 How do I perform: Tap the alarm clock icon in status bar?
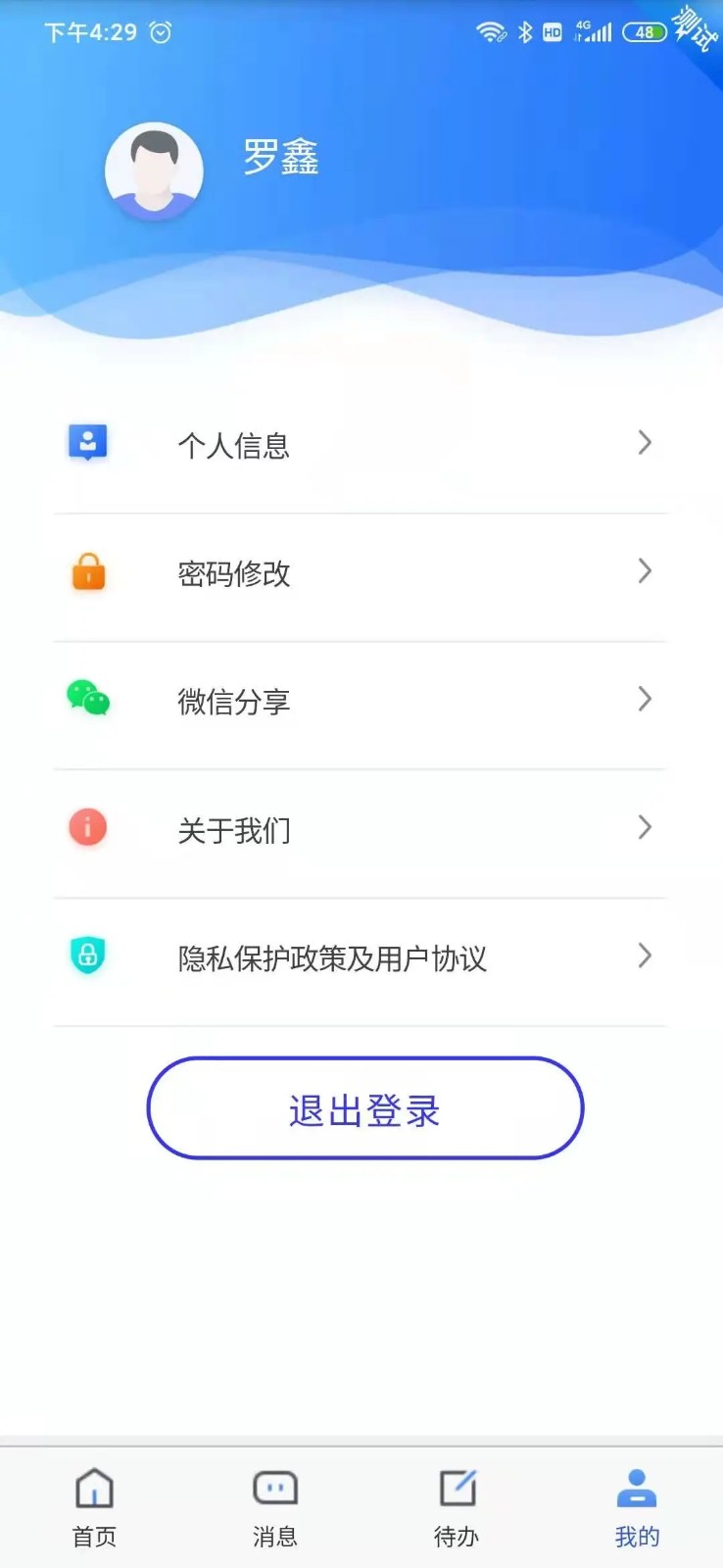[160, 32]
